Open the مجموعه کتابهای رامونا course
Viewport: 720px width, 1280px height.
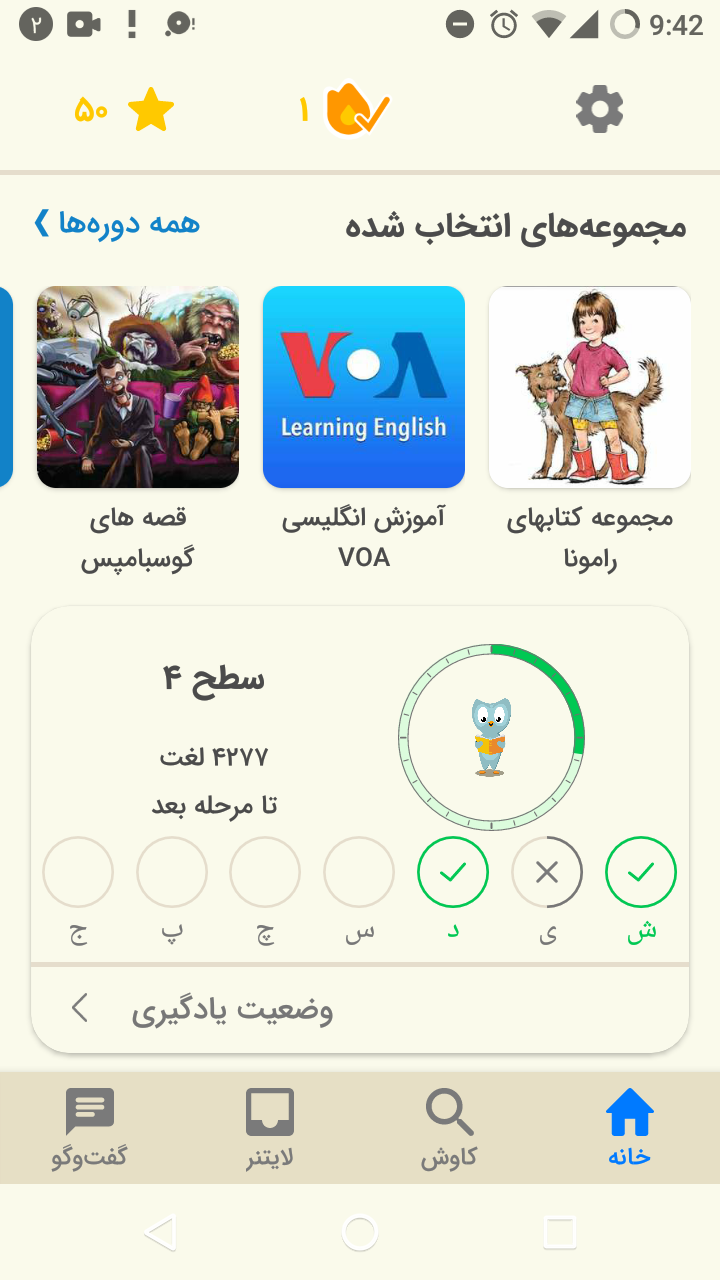590,430
